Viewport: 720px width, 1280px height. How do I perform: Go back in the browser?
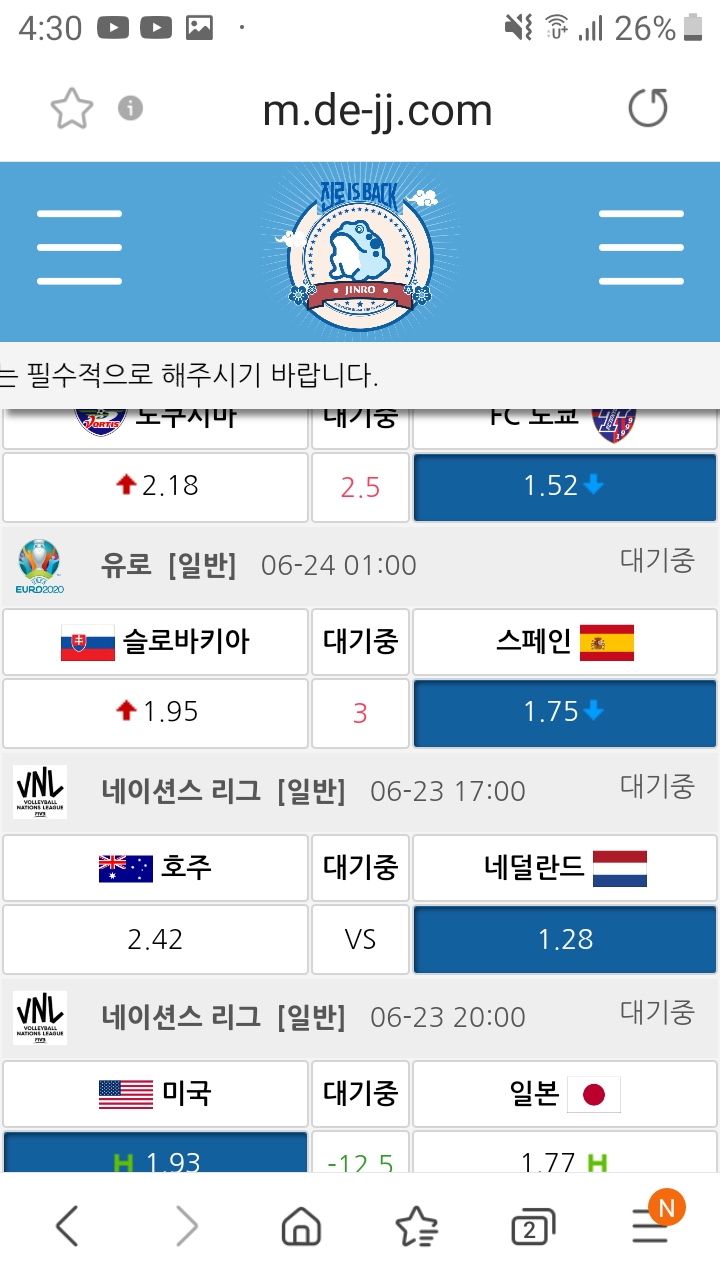click(67, 1226)
